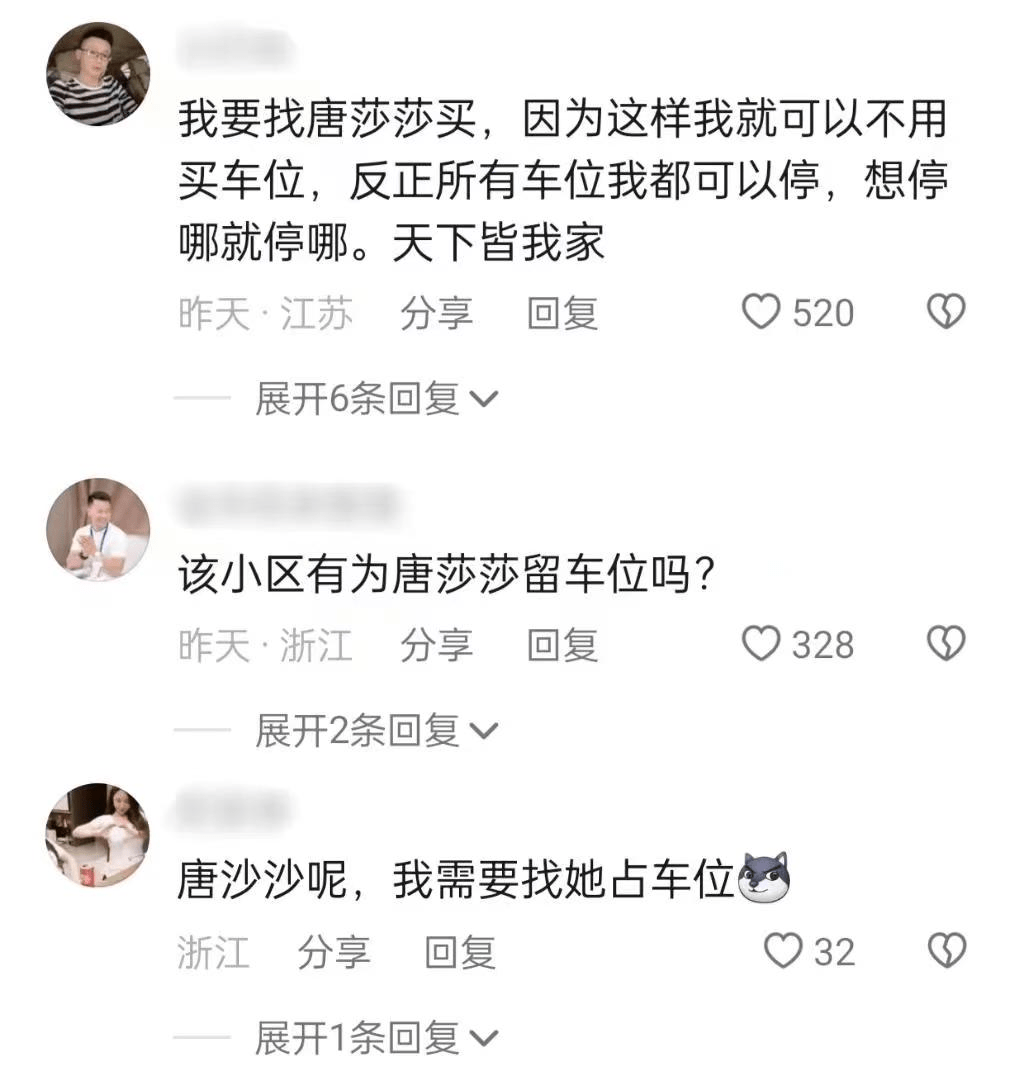Share the Jiangsu comment about parking spots

pos(436,314)
